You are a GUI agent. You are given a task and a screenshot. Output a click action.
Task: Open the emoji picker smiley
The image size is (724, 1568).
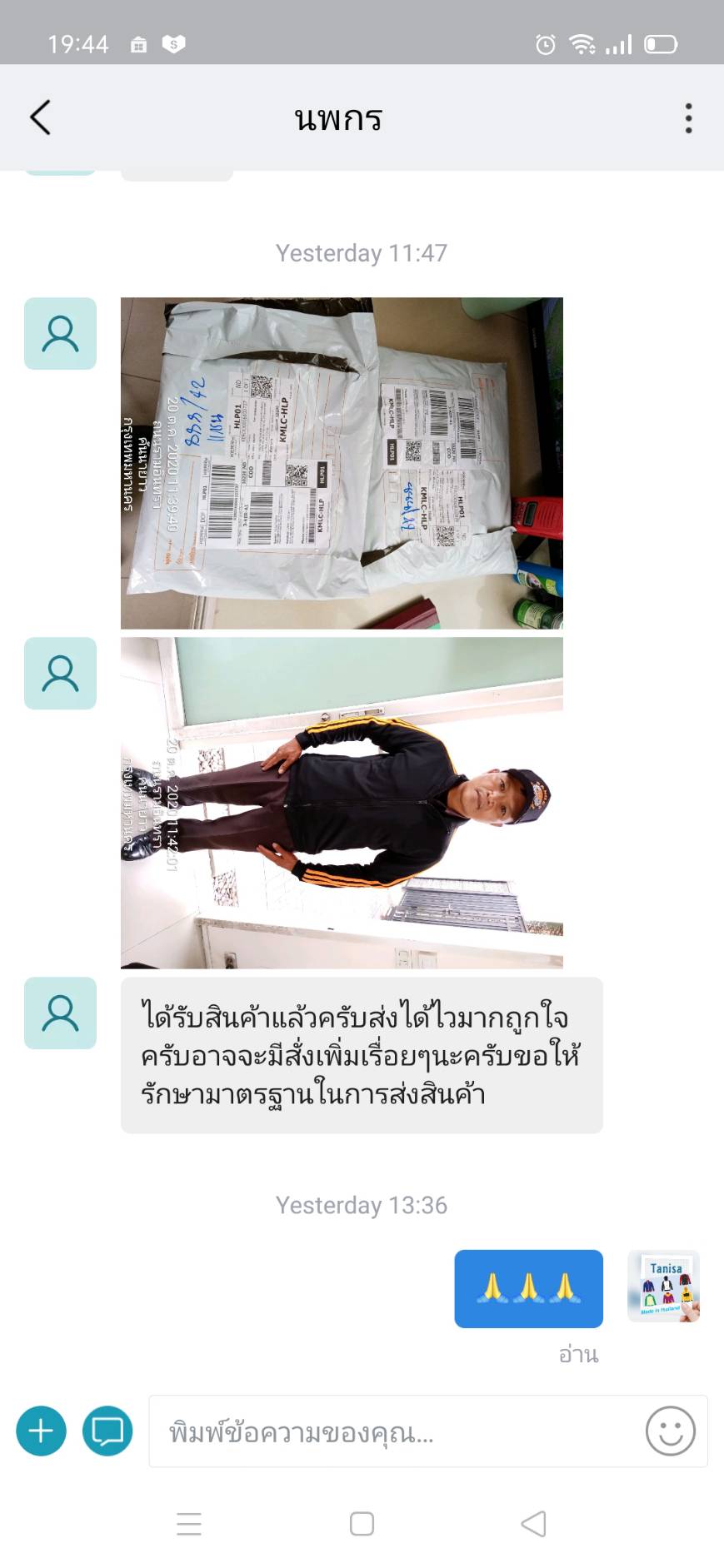coord(670,1431)
